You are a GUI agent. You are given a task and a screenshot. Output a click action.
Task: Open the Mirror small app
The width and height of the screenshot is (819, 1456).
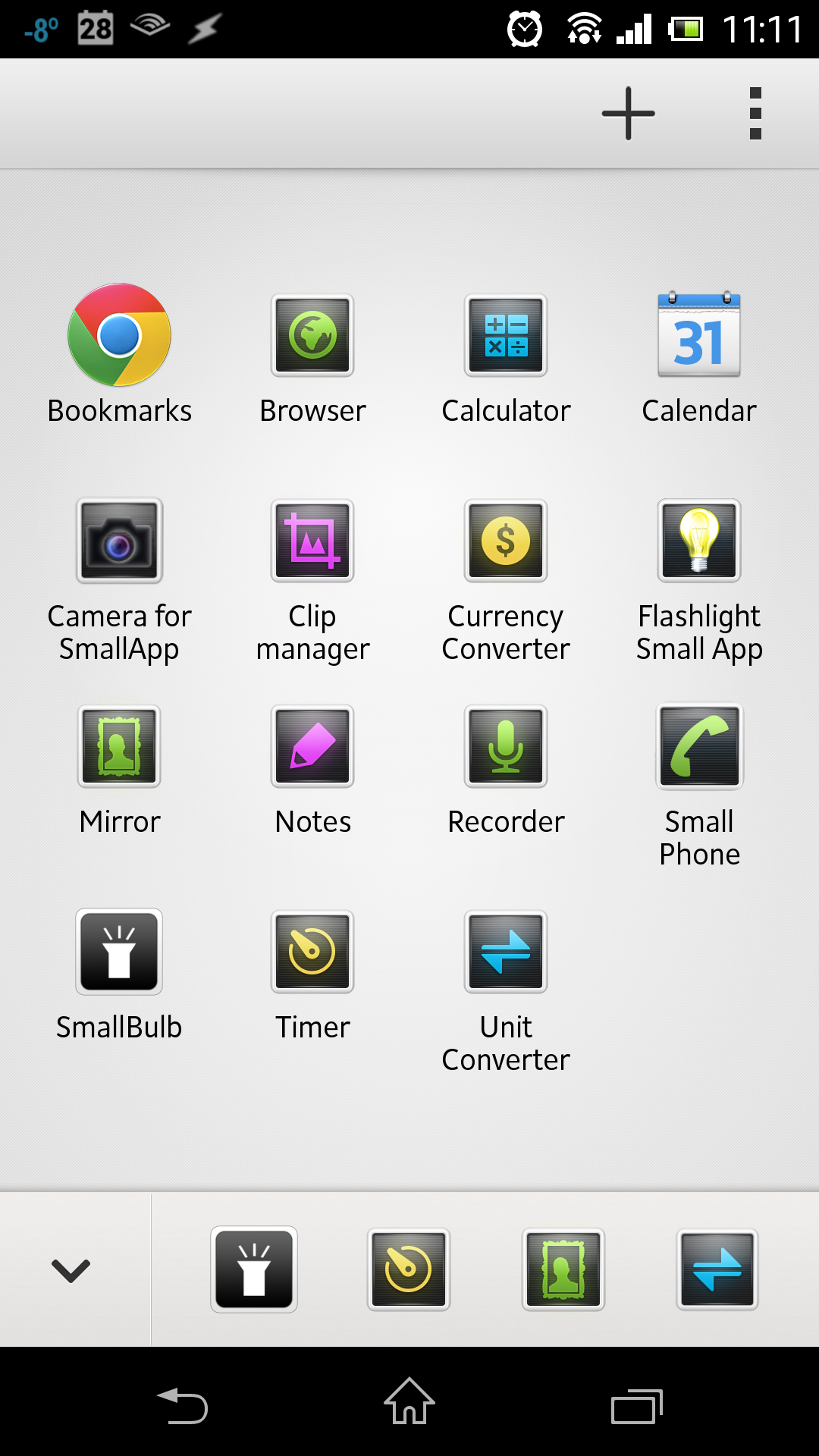[118, 746]
